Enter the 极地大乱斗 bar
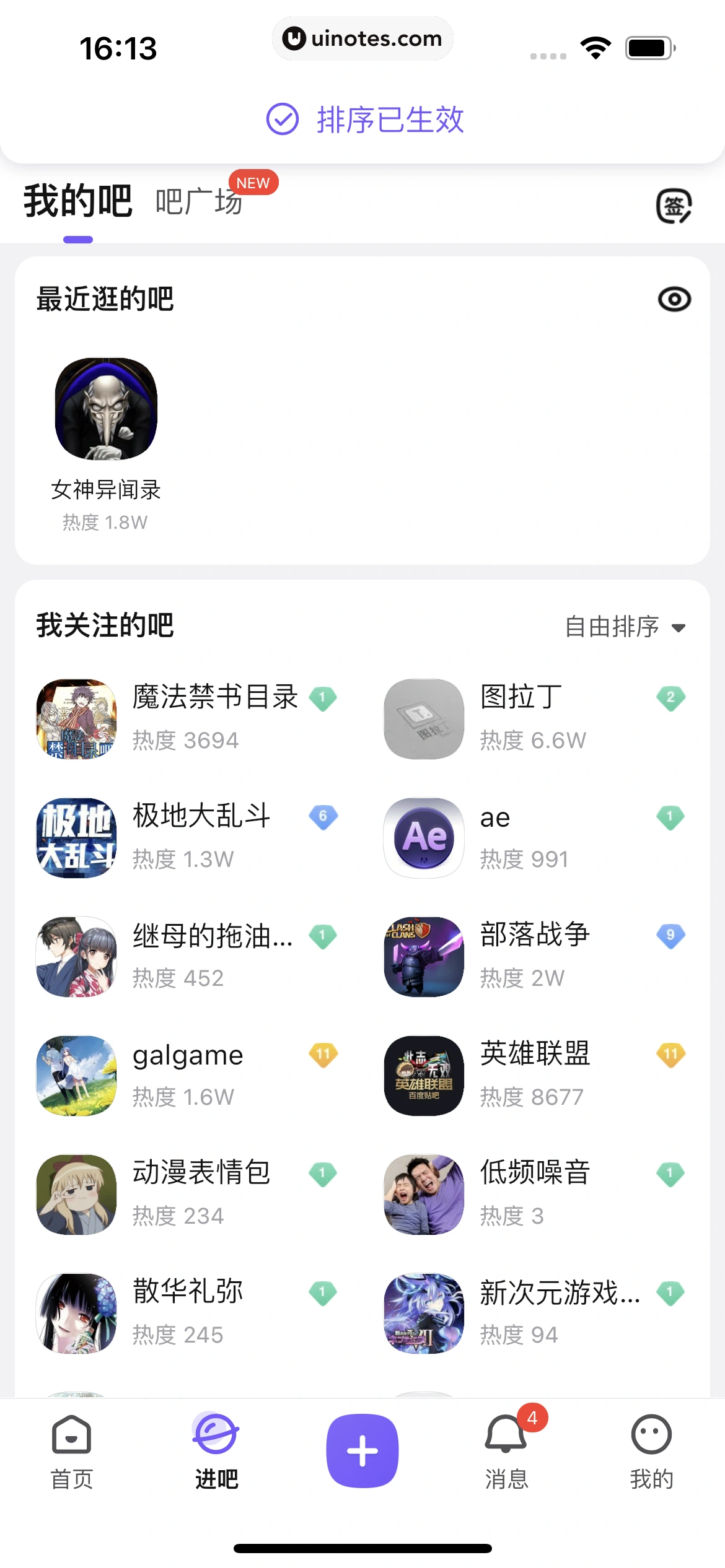Viewport: 725px width, 1568px height. 186,837
